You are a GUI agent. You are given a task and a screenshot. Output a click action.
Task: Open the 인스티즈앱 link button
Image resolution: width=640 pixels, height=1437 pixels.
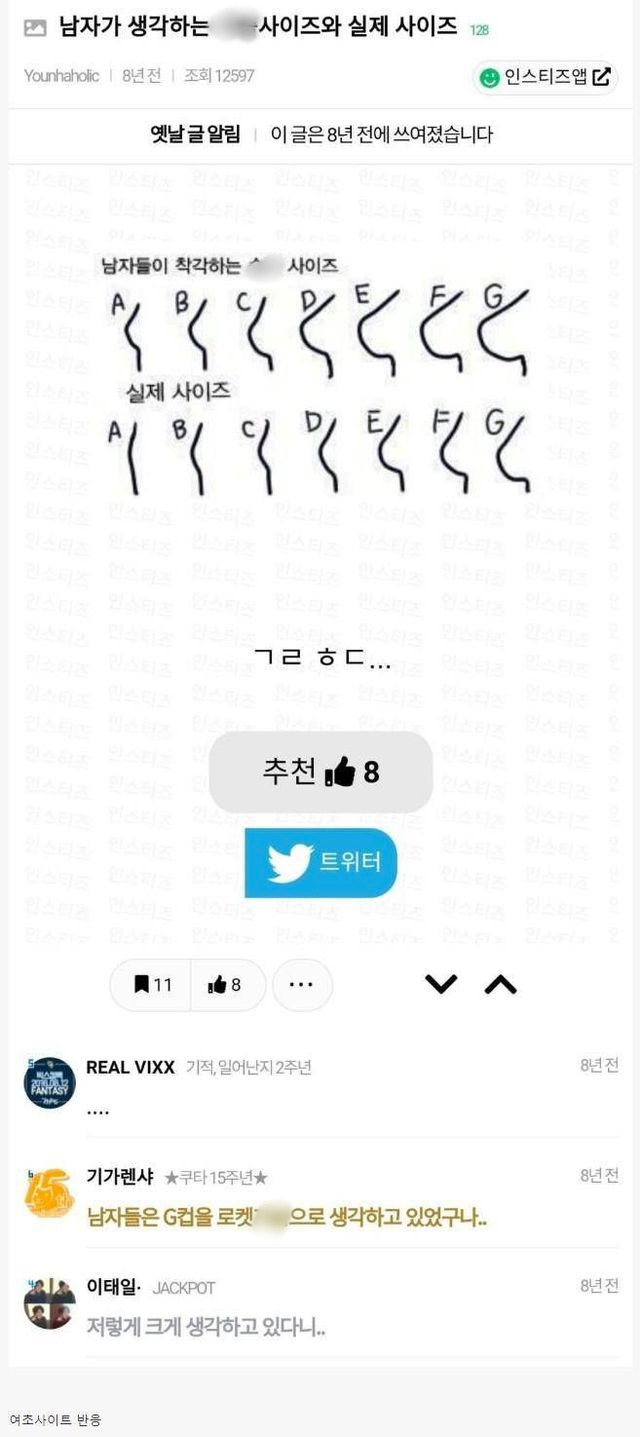point(545,77)
